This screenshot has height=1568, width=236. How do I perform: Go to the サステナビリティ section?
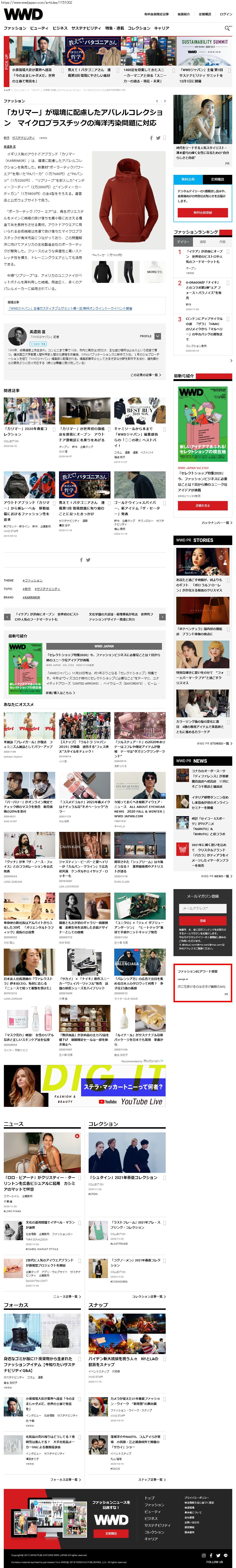86,28
